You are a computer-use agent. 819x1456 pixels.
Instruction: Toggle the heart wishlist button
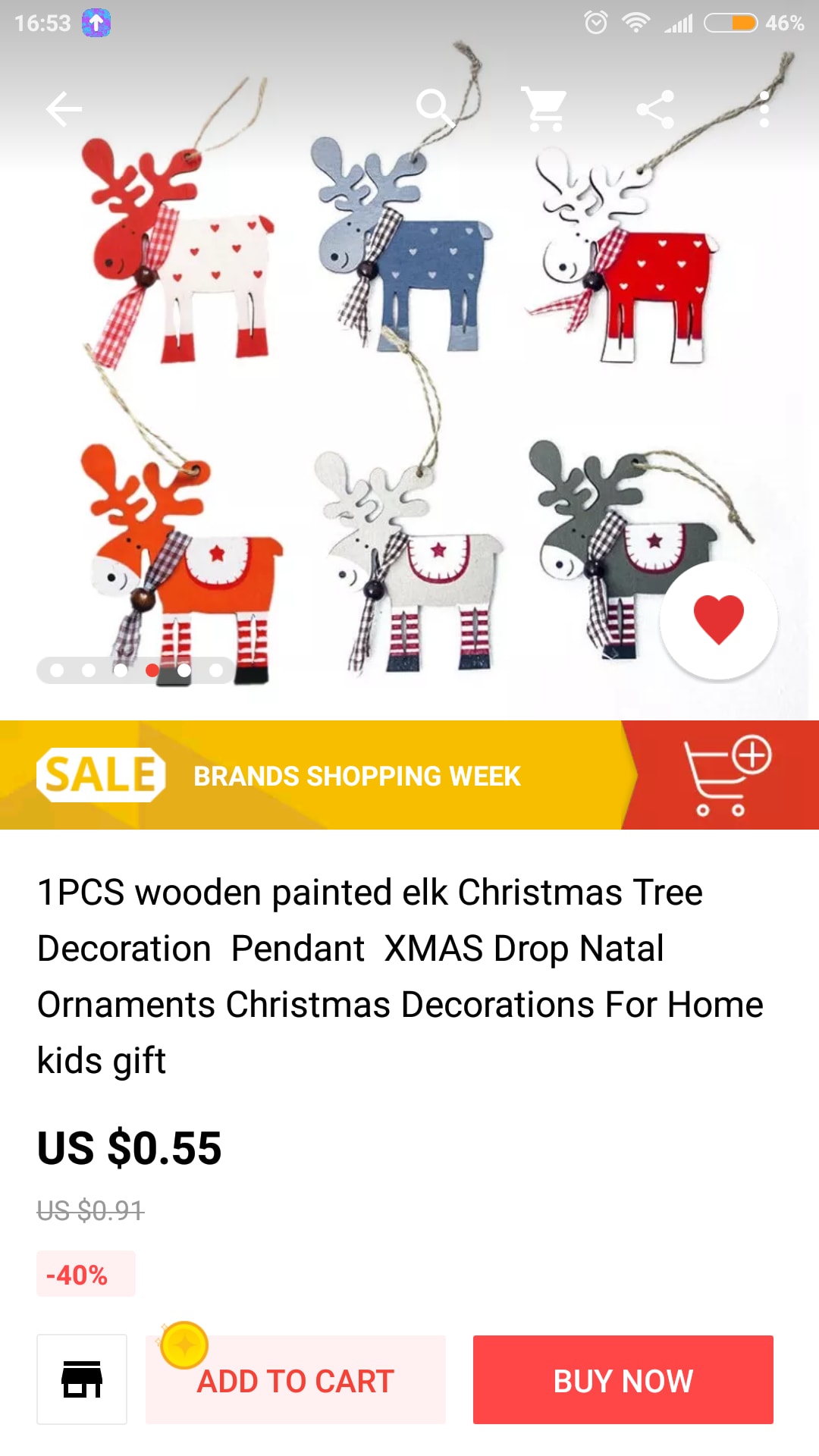coord(718,620)
